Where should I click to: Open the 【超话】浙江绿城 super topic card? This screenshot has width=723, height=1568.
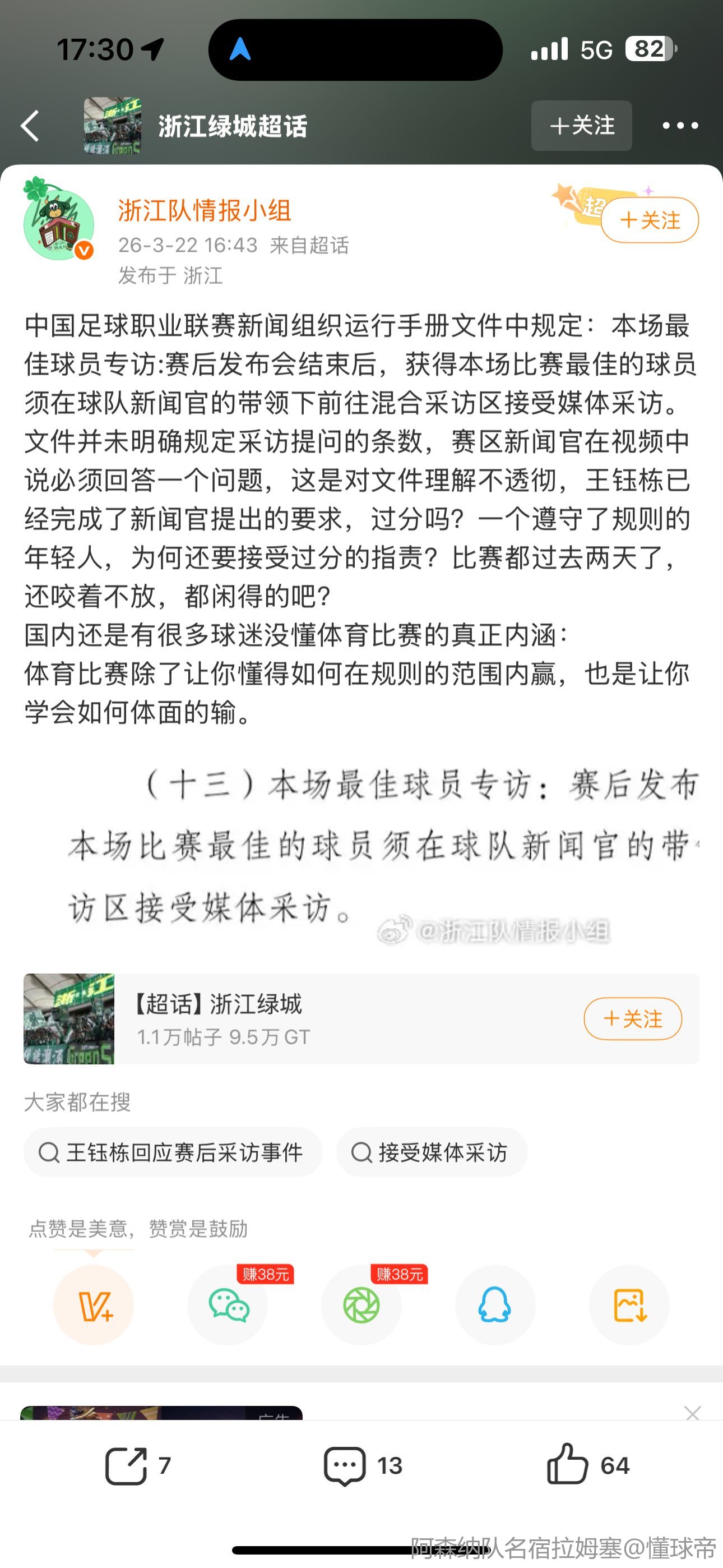[x=304, y=1018]
